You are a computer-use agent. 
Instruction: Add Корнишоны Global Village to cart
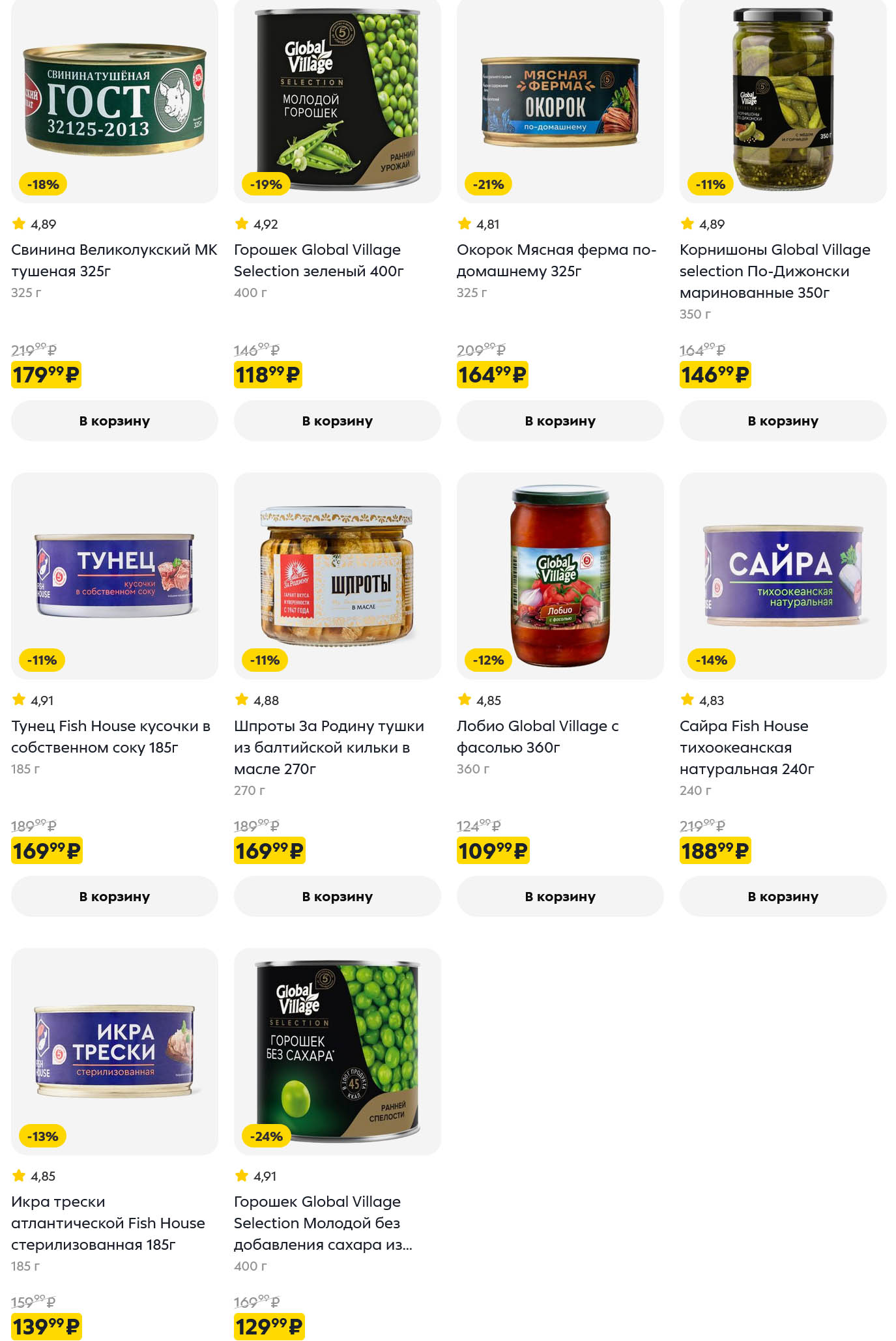pos(783,421)
